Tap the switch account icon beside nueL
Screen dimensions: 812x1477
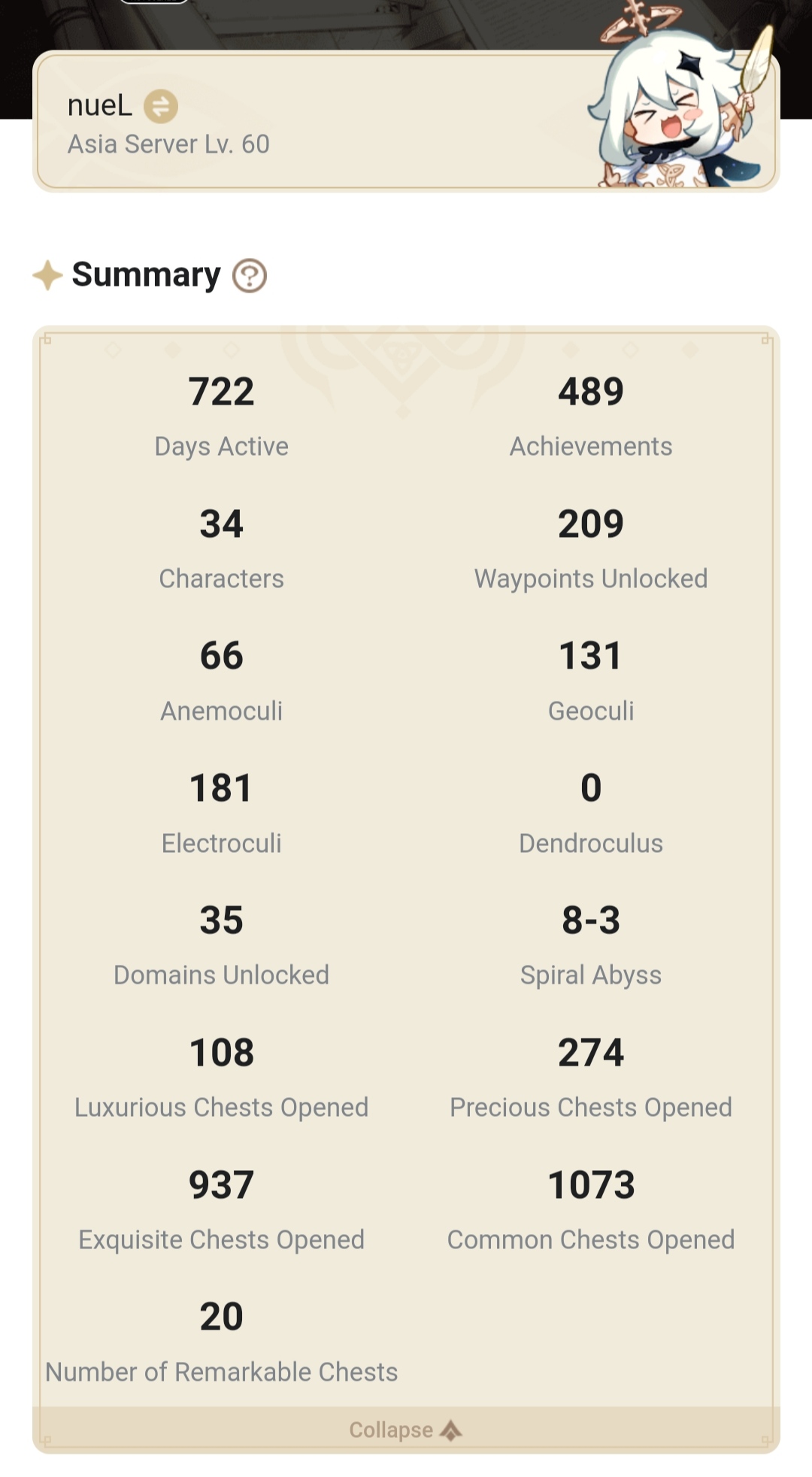160,106
